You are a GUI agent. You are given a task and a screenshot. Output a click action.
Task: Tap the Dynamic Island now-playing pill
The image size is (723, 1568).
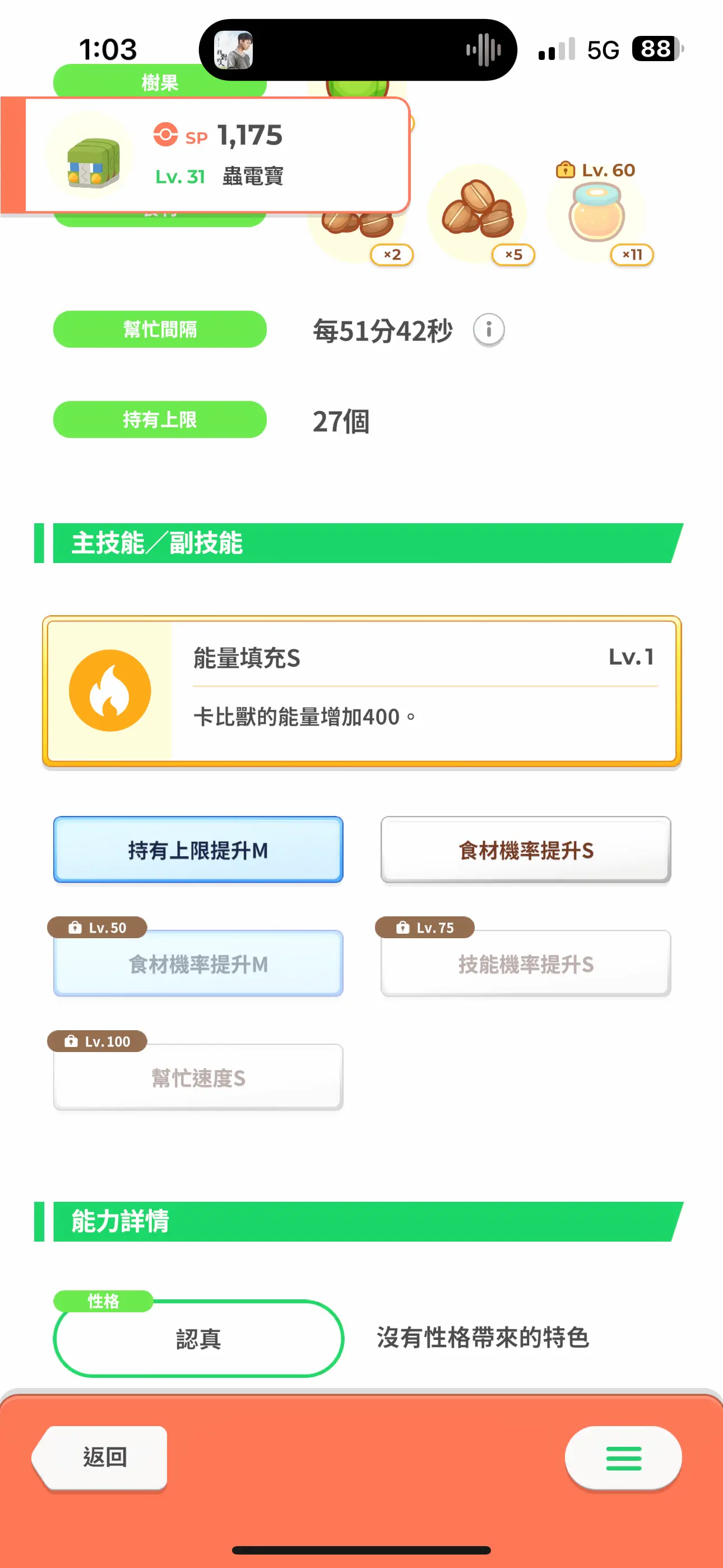[x=358, y=50]
